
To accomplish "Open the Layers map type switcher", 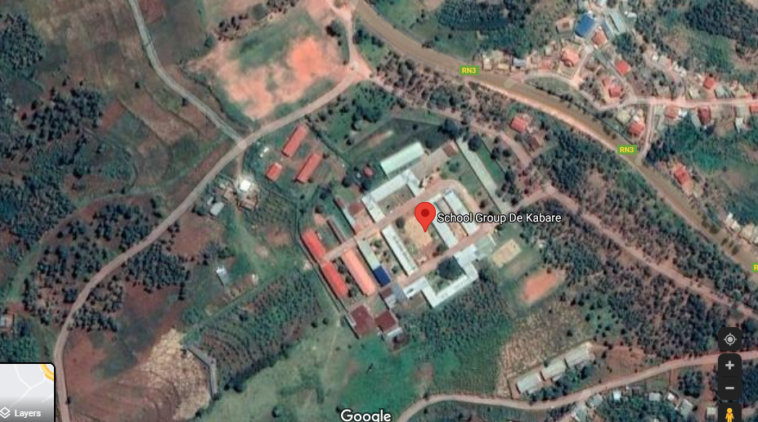I will [26, 394].
